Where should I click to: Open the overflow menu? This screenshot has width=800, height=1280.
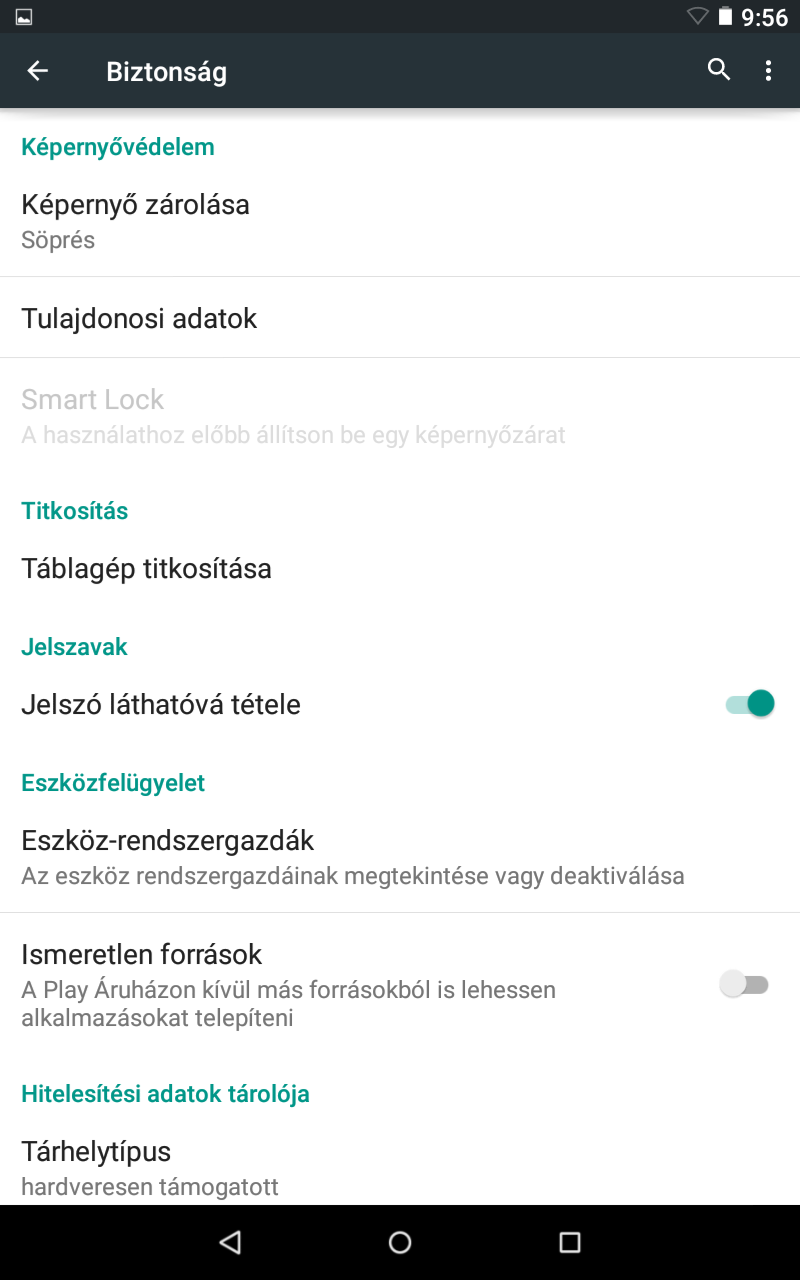(x=768, y=70)
